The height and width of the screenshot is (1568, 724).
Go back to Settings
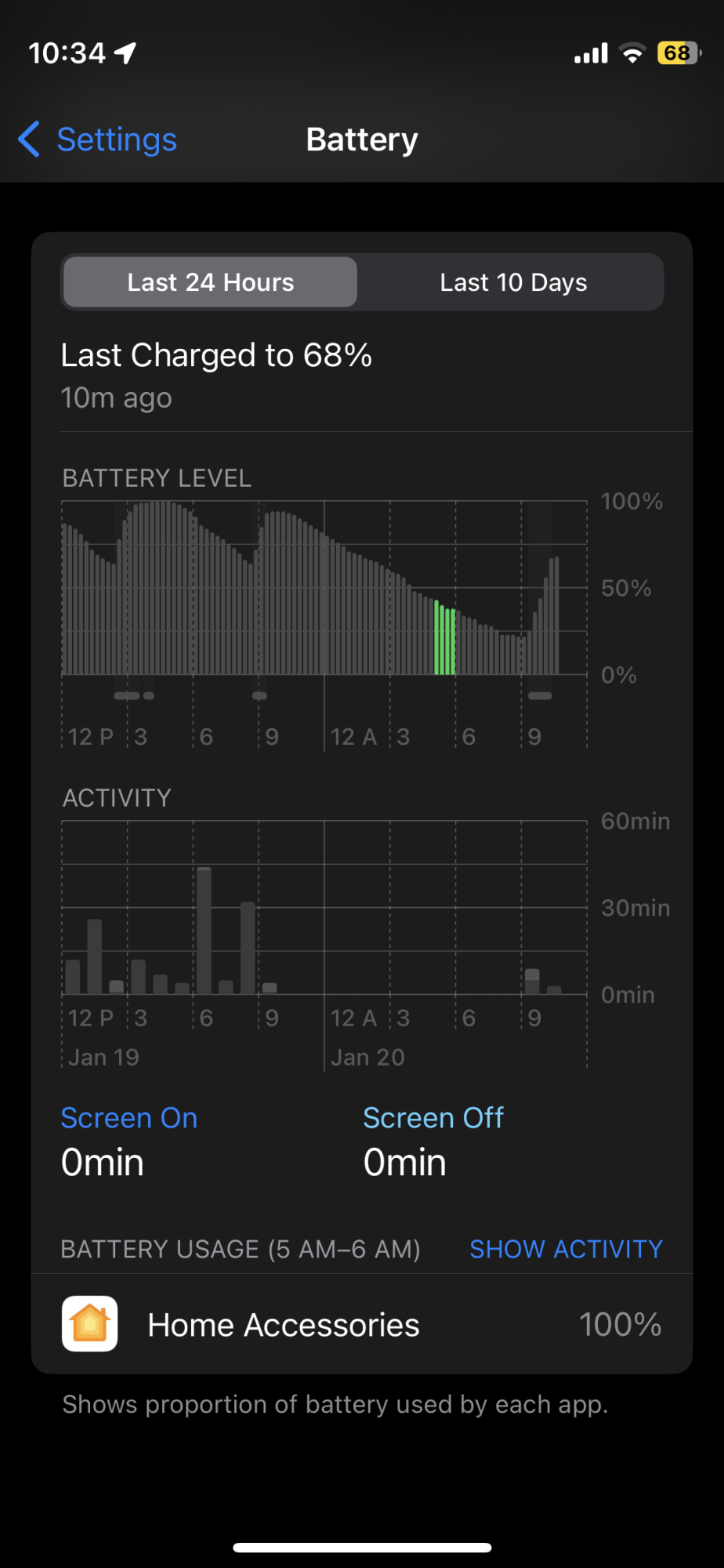coord(98,140)
